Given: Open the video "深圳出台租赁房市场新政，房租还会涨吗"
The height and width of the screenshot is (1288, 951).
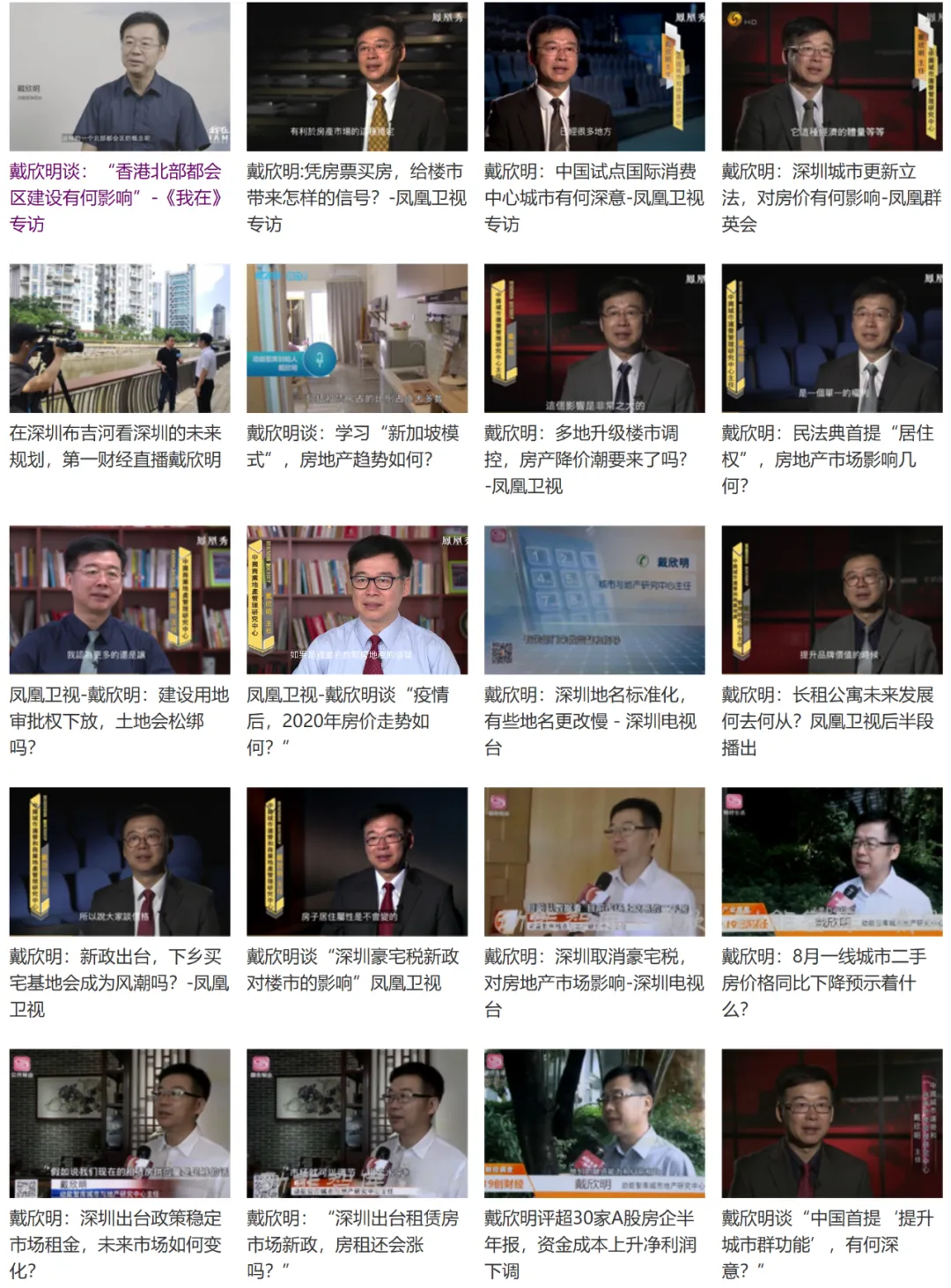Looking at the screenshot, I should (357, 1122).
